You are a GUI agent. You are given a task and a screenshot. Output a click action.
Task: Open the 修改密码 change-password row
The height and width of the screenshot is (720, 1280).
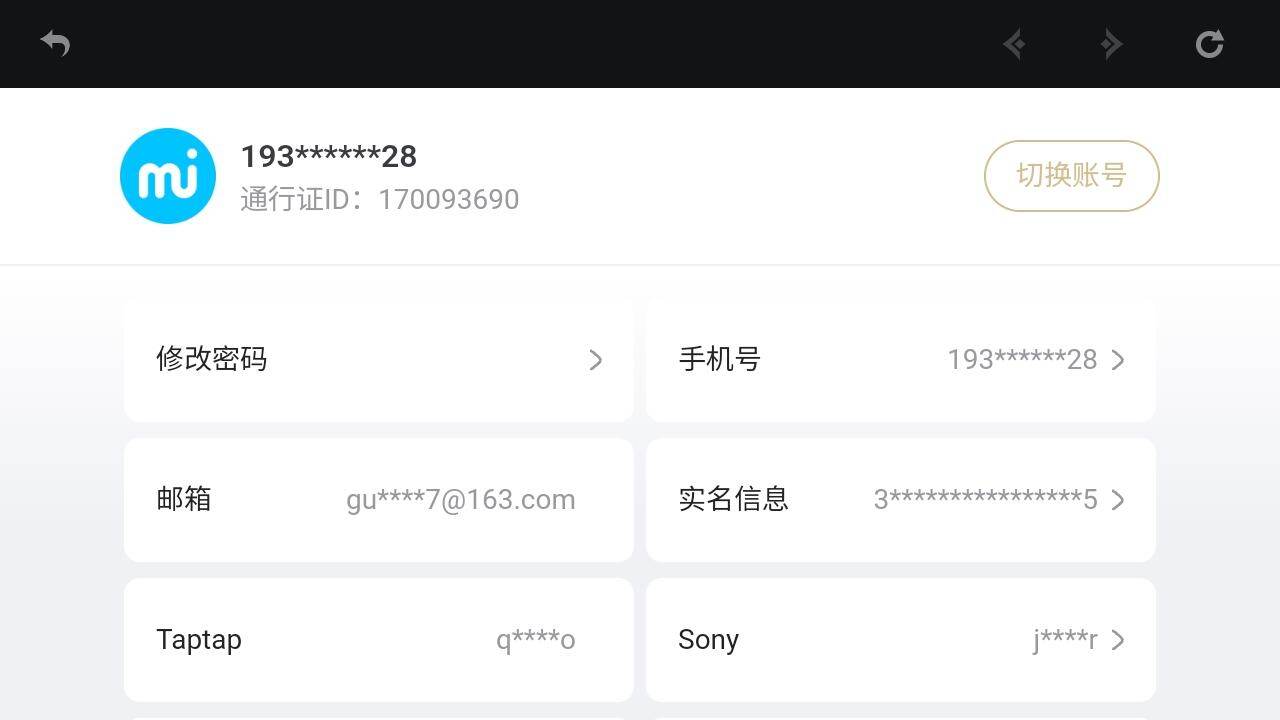(378, 360)
